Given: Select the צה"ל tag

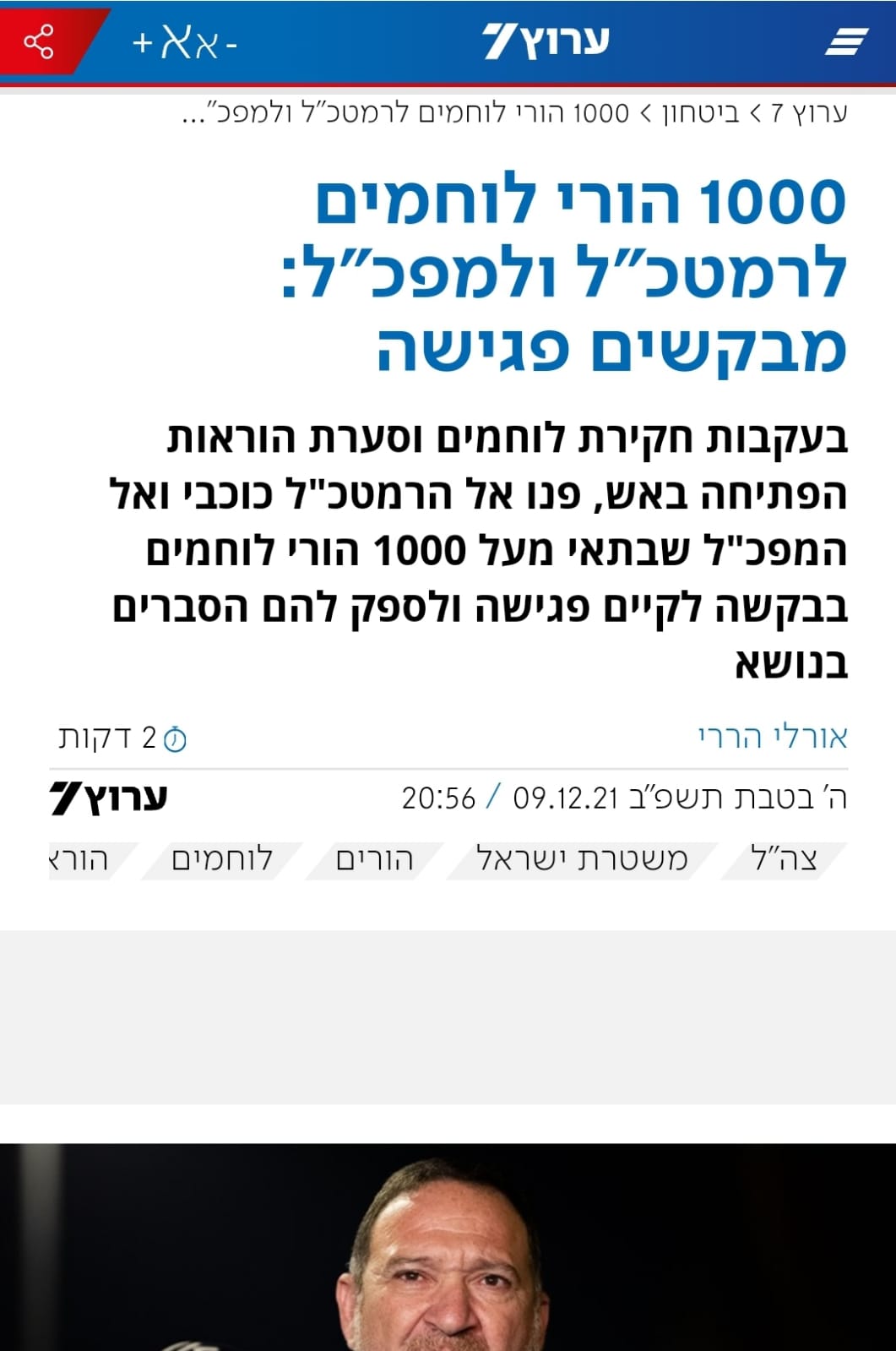Looking at the screenshot, I should pyautogui.click(x=784, y=859).
